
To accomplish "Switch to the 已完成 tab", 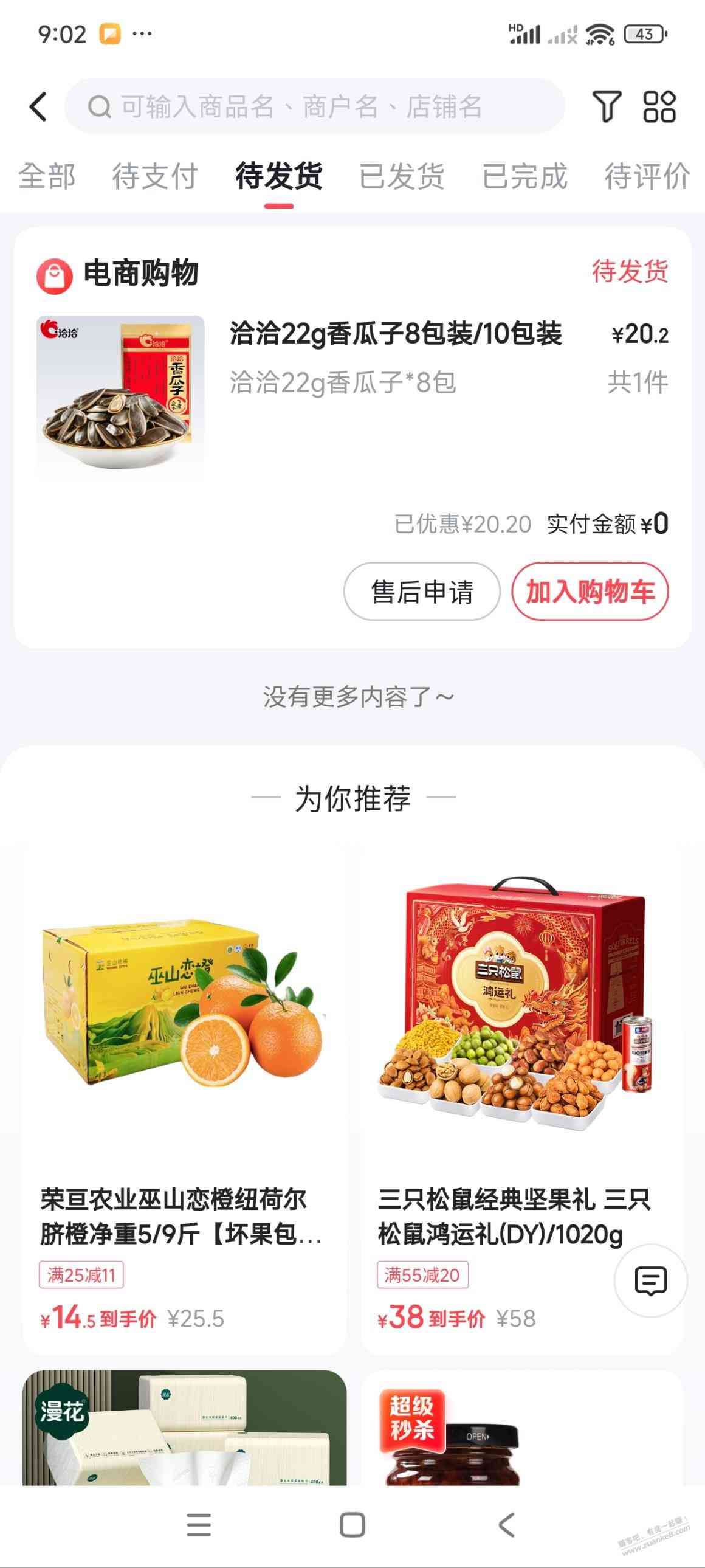I will click(x=524, y=176).
